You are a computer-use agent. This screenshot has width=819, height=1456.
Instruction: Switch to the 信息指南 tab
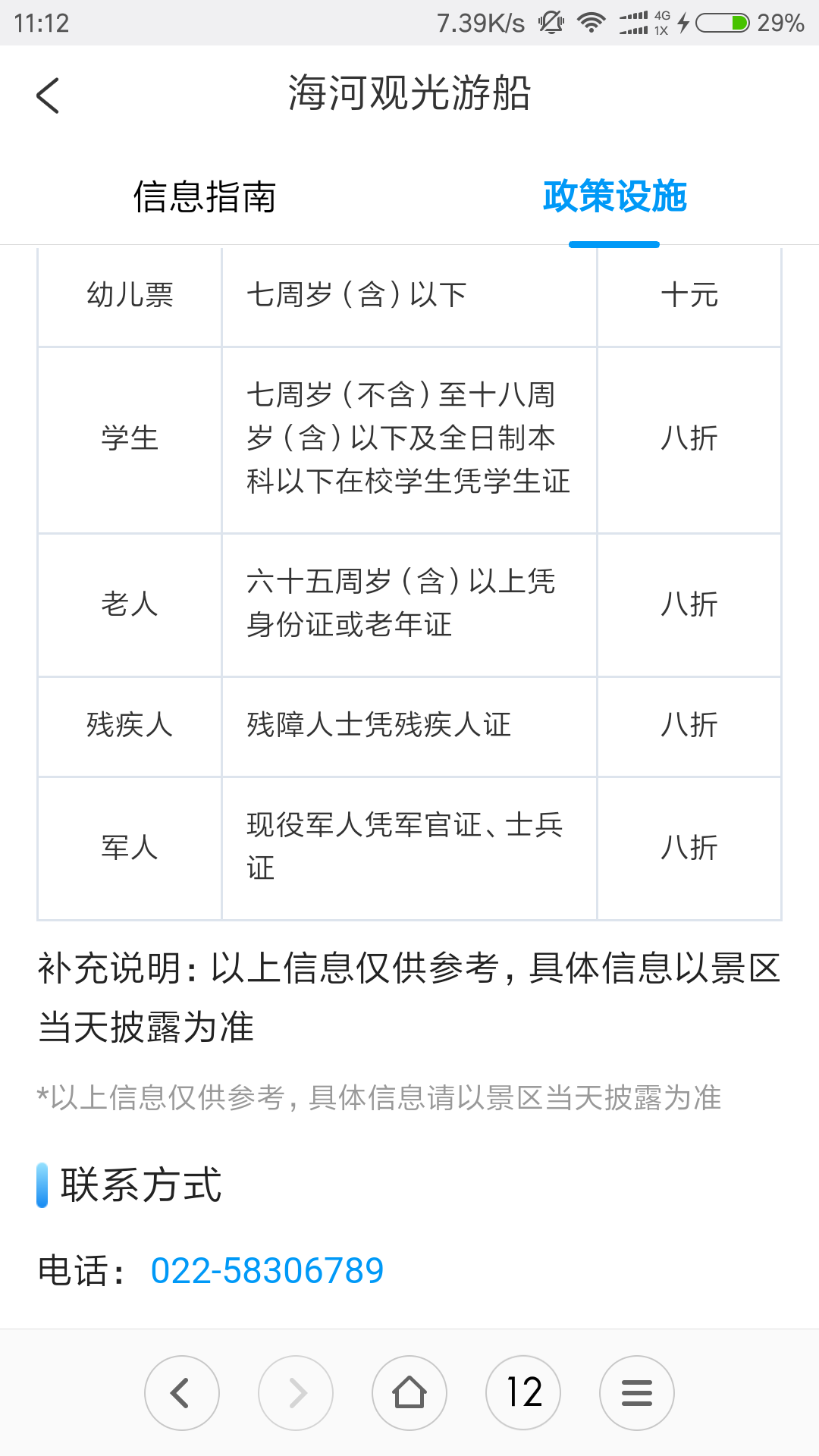pyautogui.click(x=205, y=197)
